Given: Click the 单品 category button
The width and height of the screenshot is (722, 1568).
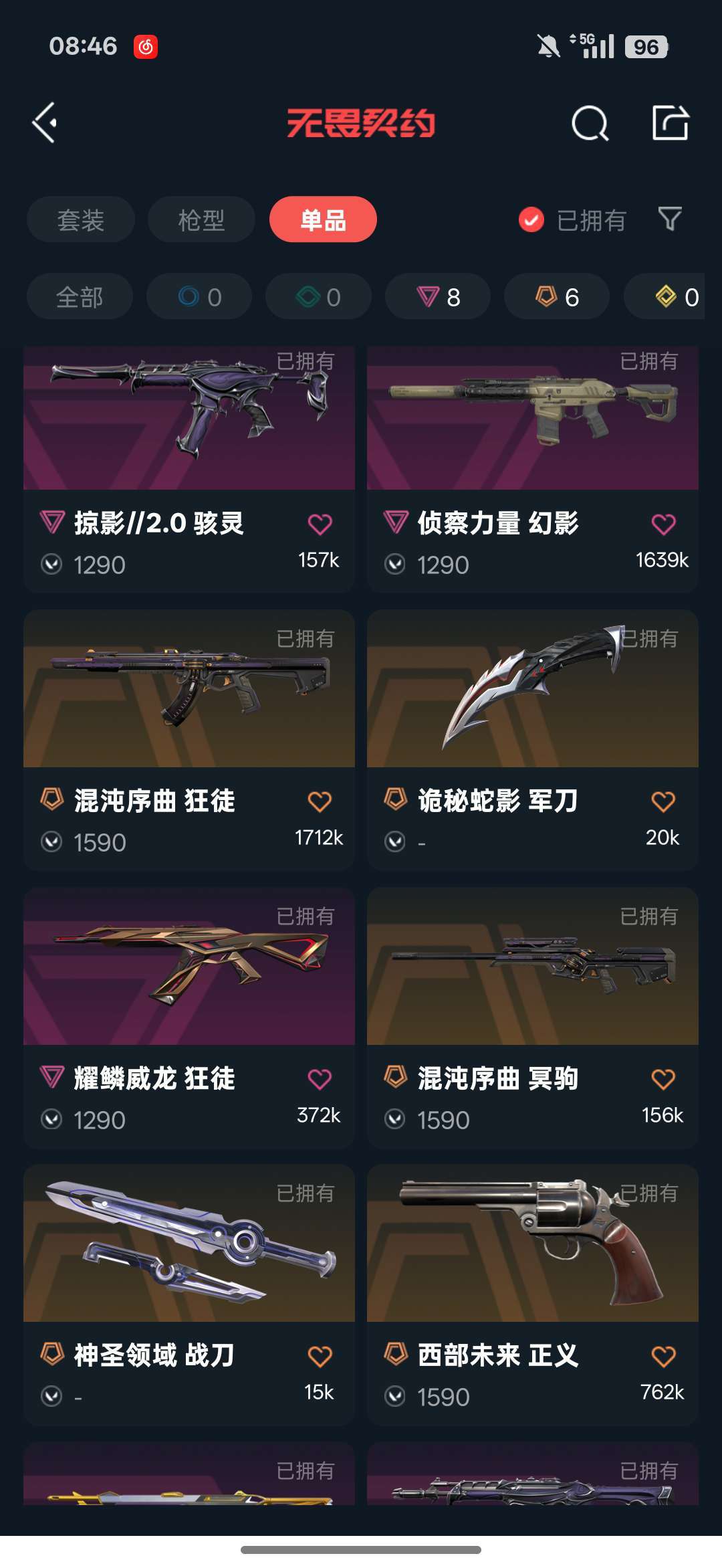Looking at the screenshot, I should (x=324, y=219).
